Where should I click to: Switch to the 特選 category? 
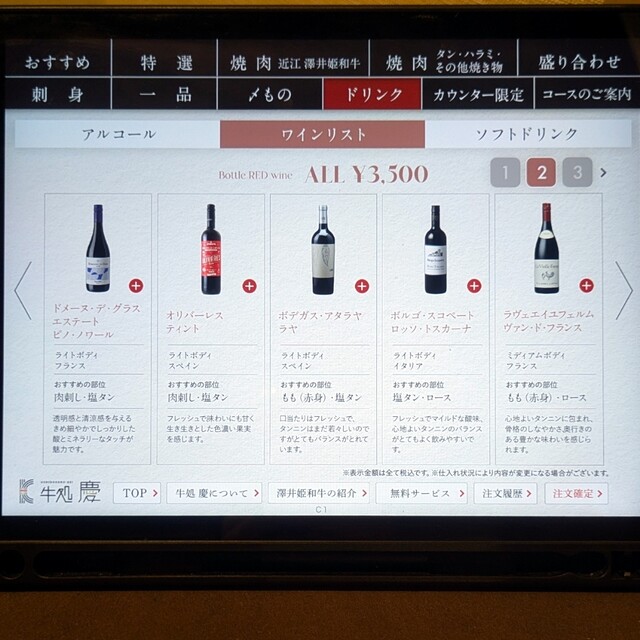[x=166, y=62]
